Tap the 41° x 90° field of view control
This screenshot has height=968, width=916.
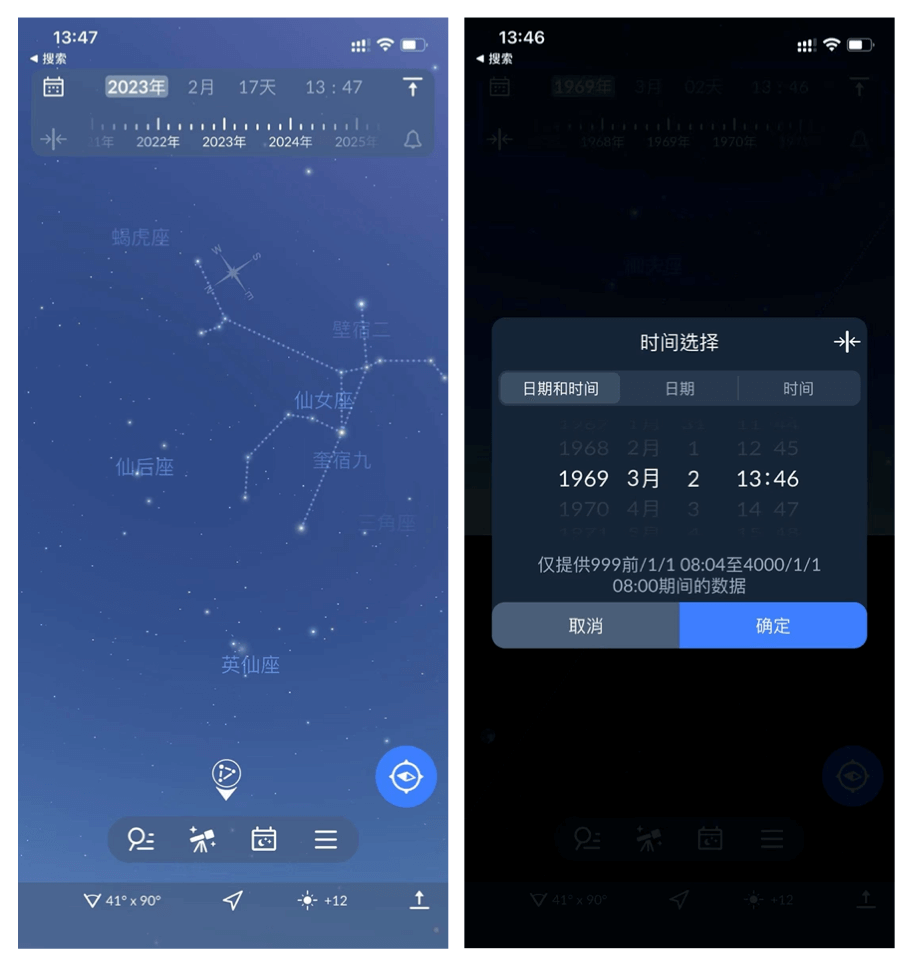click(x=122, y=900)
